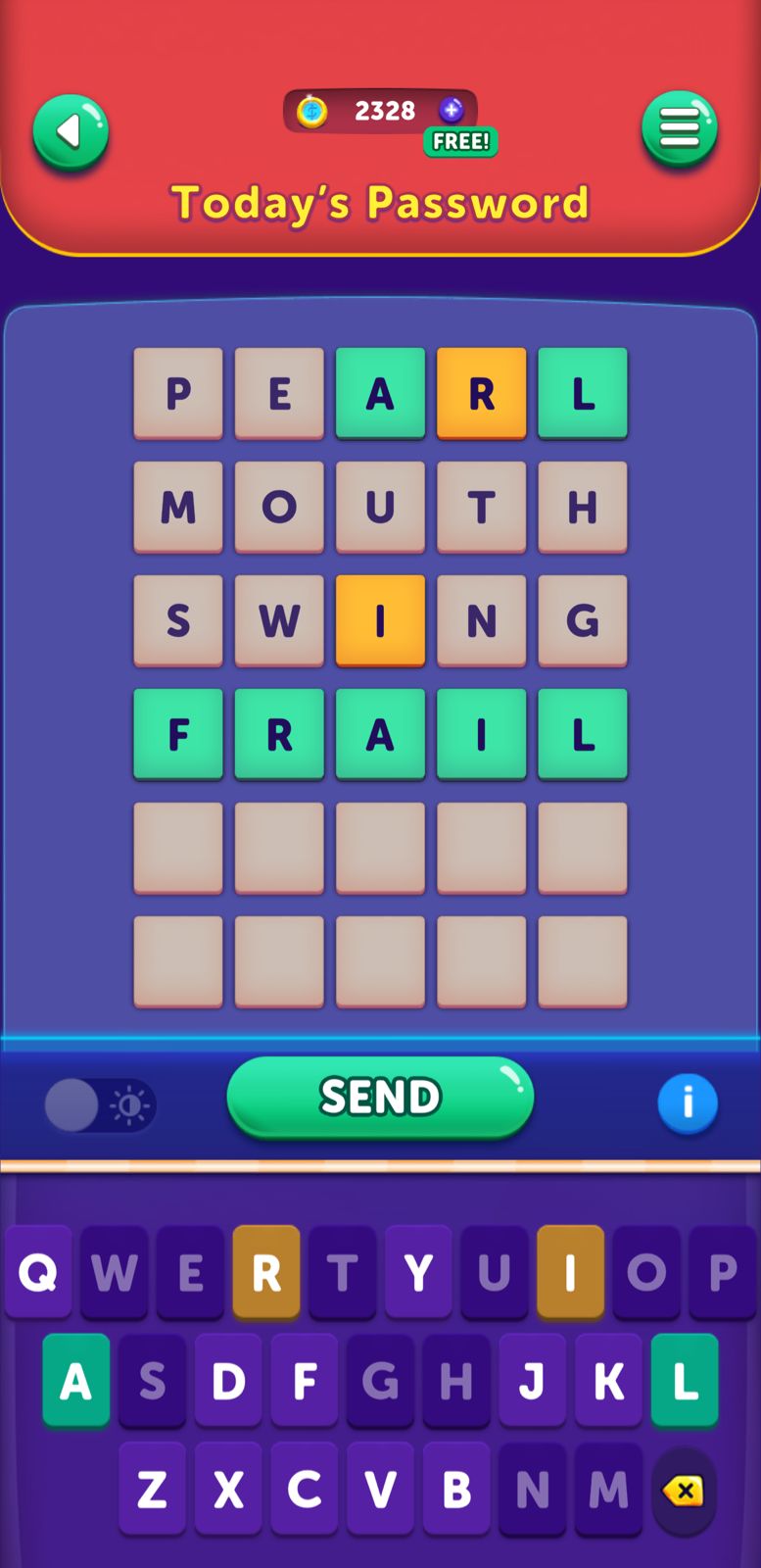Type the letter V

(x=380, y=1490)
